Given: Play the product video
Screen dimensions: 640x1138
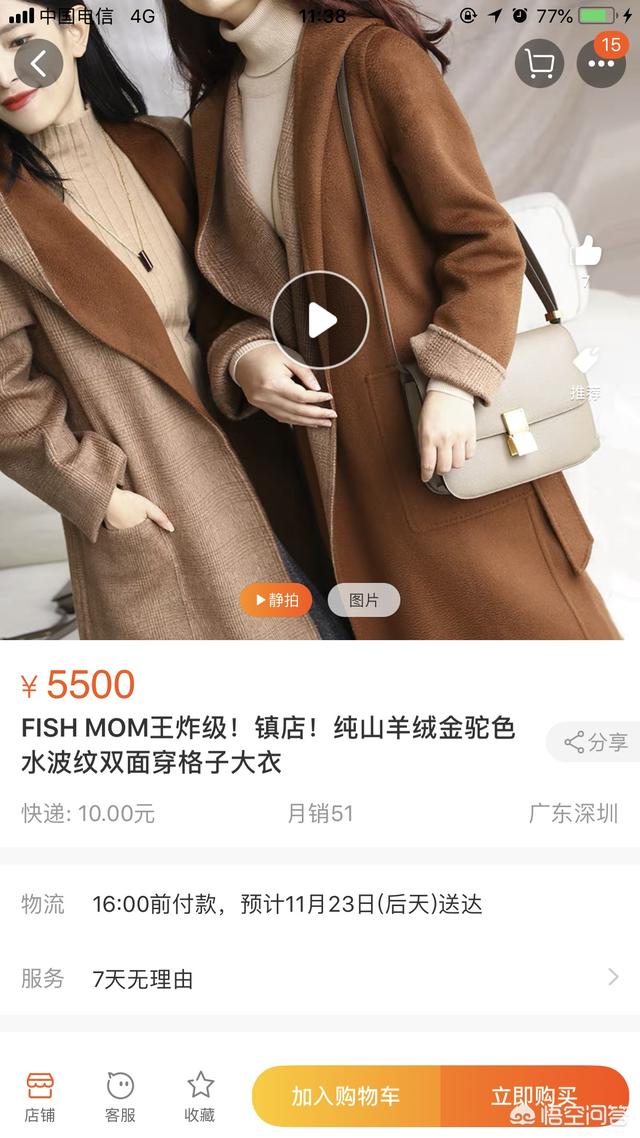Looking at the screenshot, I should 320,320.
